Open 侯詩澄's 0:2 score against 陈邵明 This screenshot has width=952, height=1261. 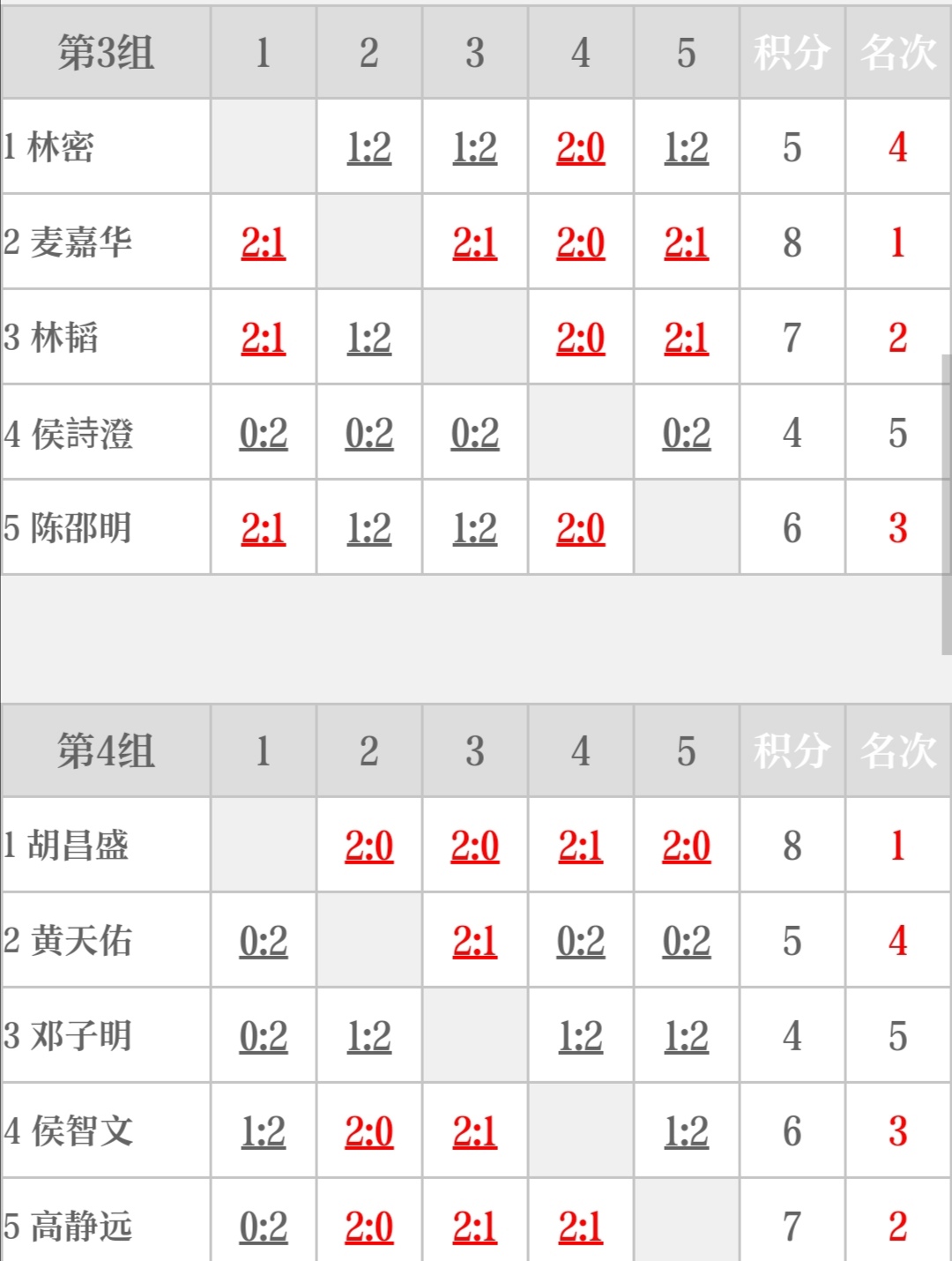[686, 433]
